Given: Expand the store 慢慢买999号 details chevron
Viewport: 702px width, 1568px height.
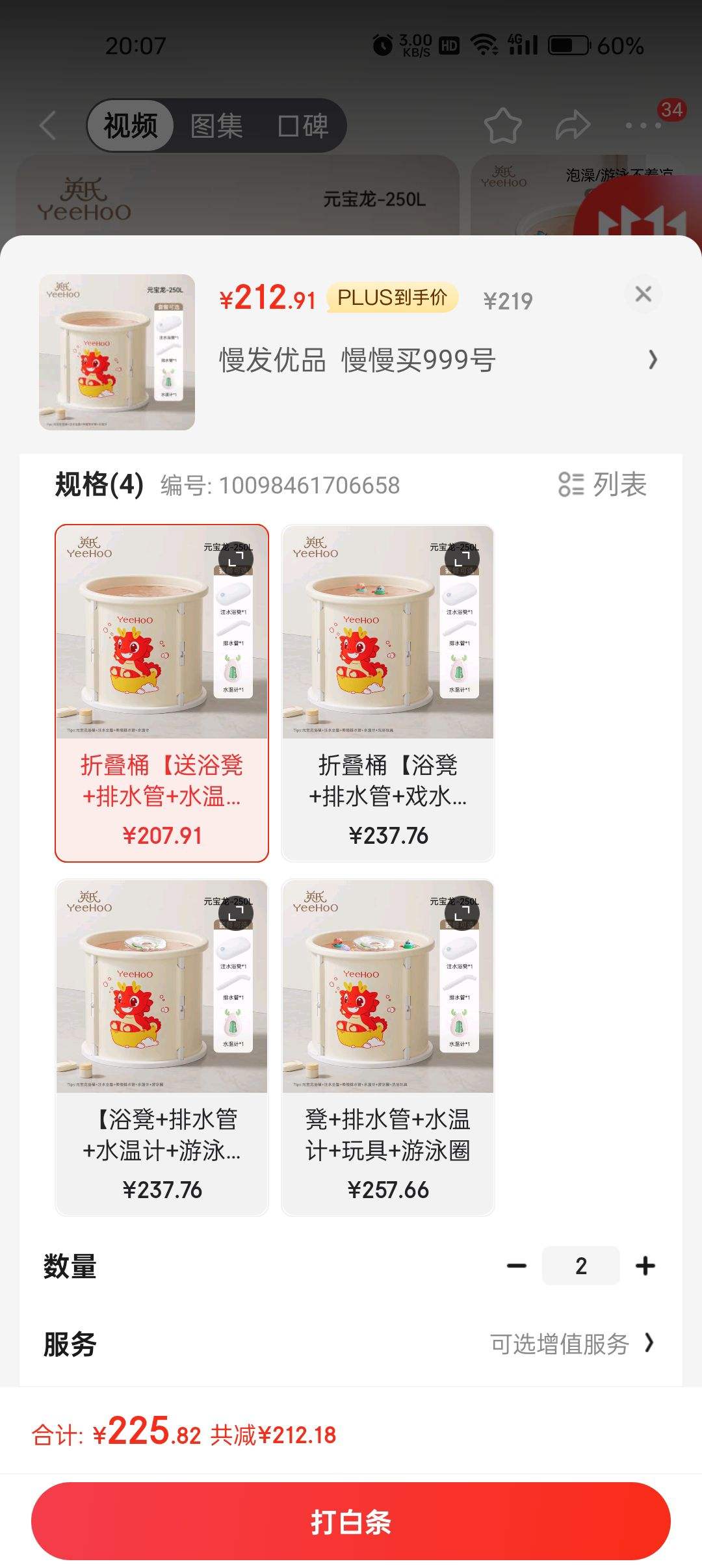Looking at the screenshot, I should point(656,358).
